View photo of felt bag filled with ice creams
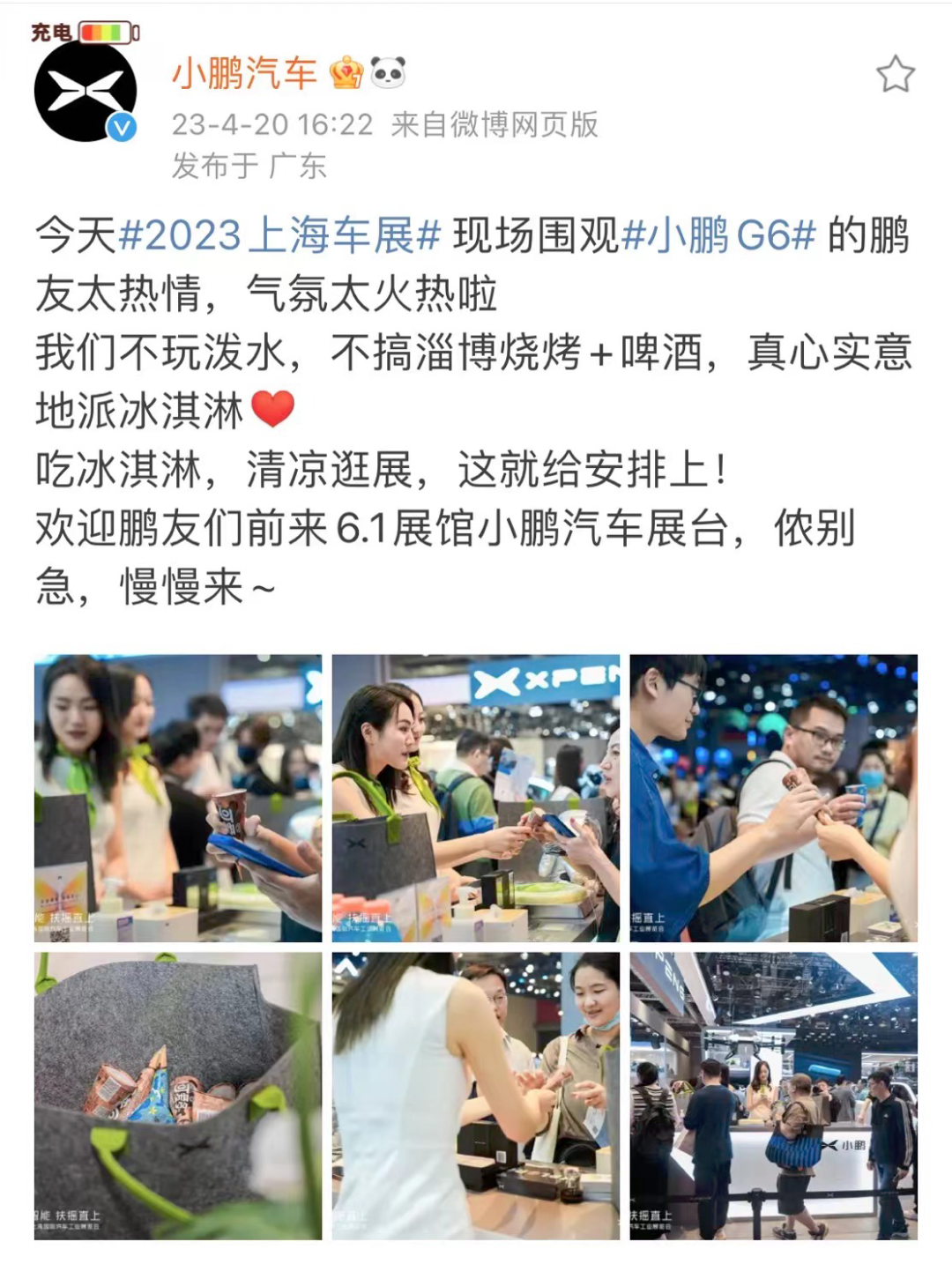 pyautogui.click(x=178, y=1096)
